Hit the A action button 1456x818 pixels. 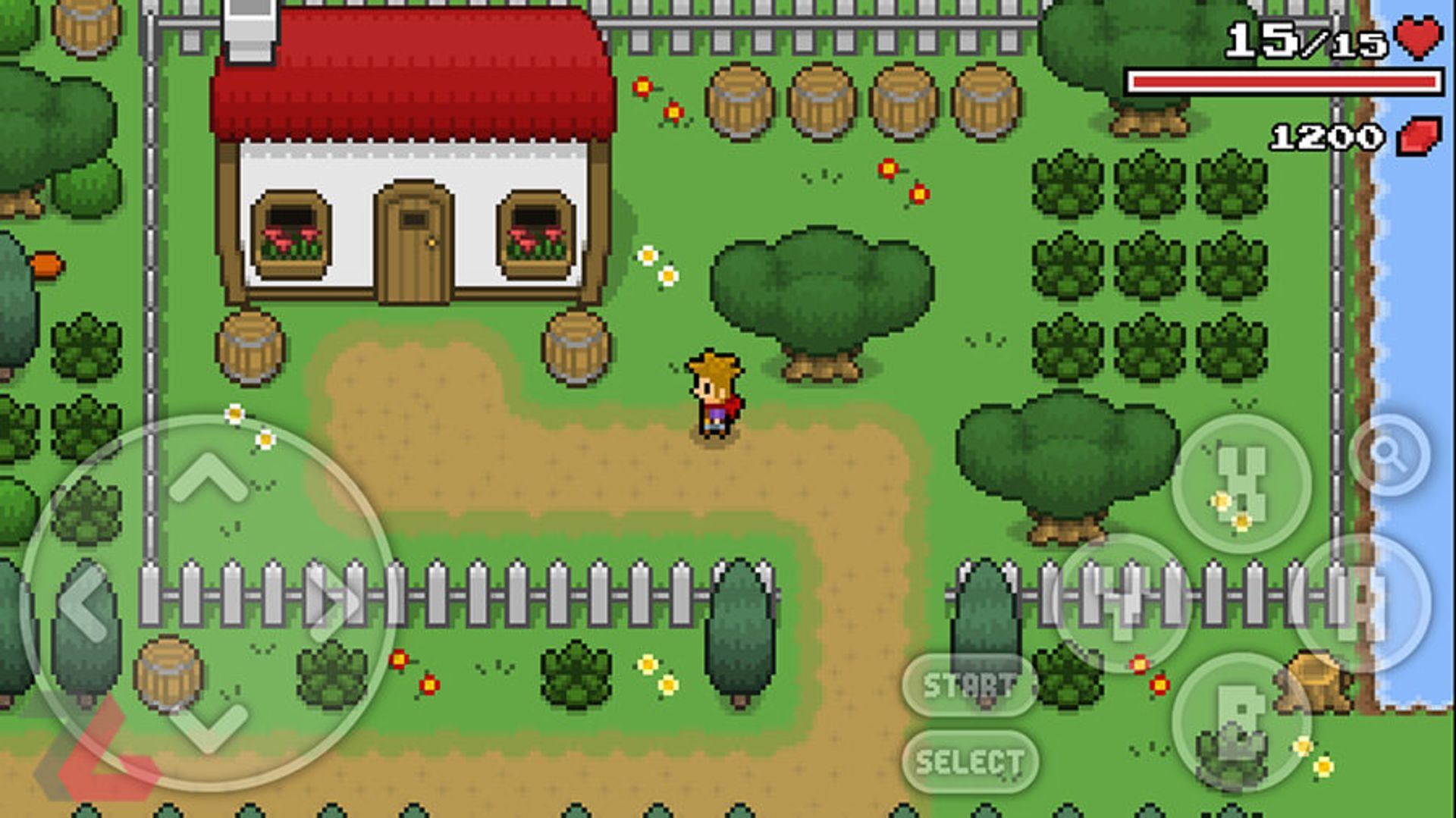click(1361, 603)
